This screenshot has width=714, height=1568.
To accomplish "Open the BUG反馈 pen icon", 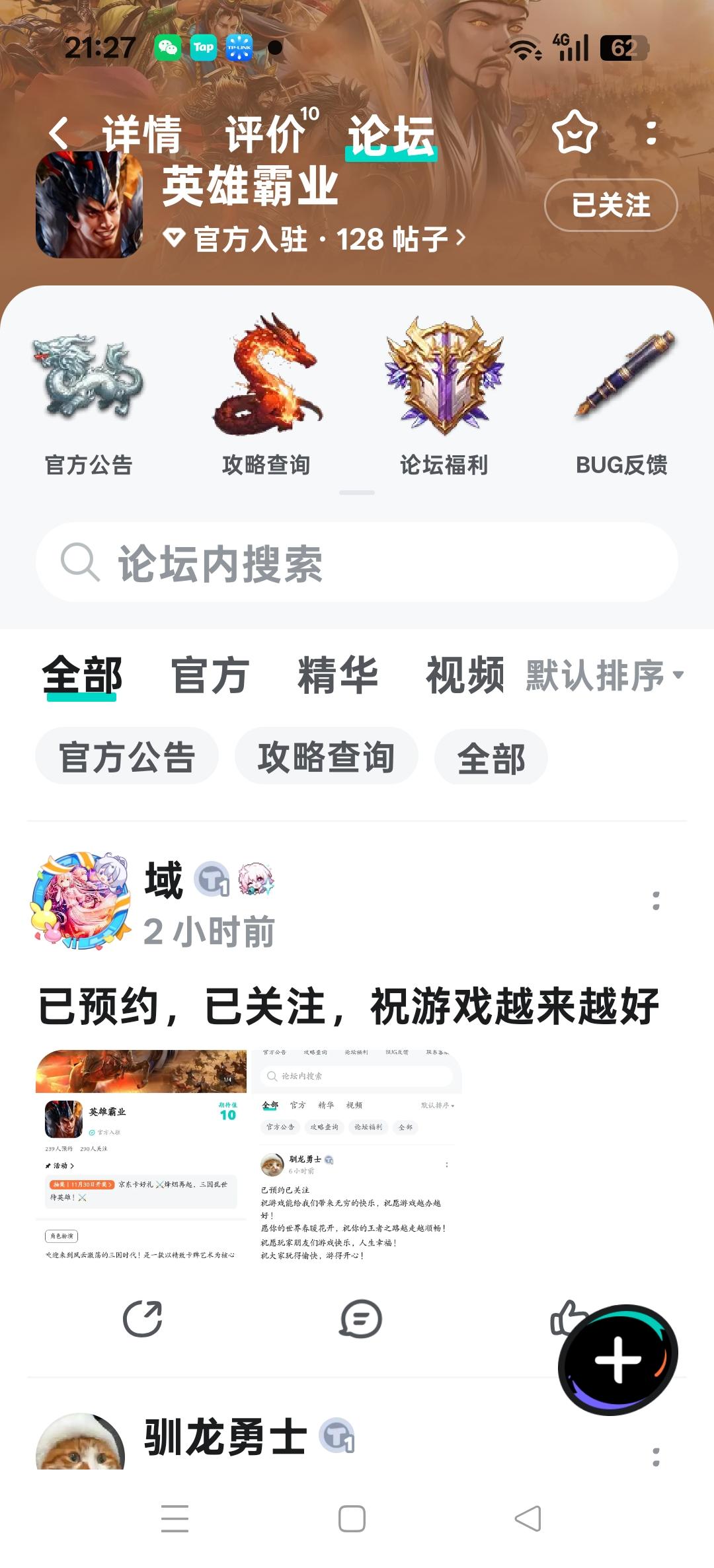I will (x=621, y=383).
